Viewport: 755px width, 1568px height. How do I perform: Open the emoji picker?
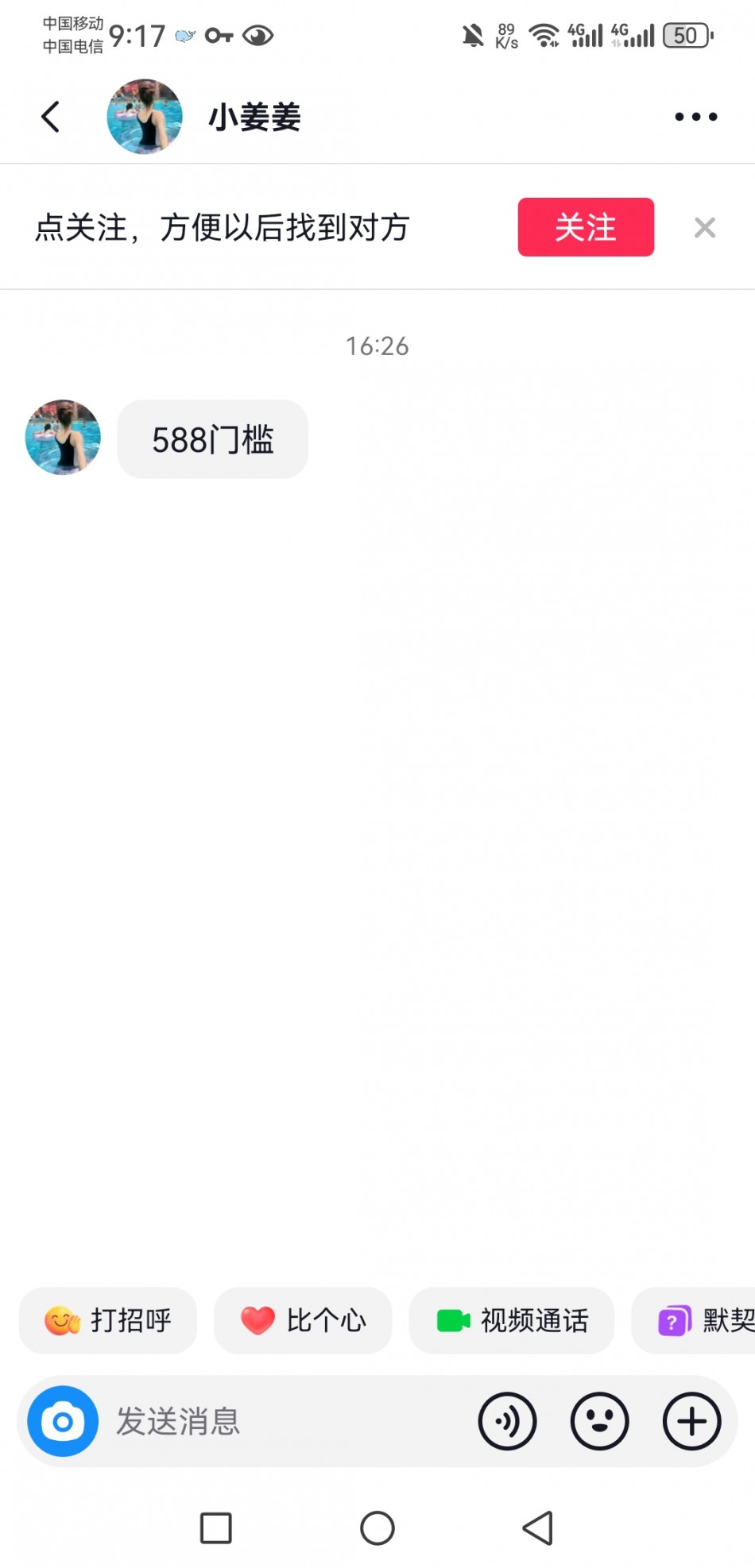point(599,1421)
